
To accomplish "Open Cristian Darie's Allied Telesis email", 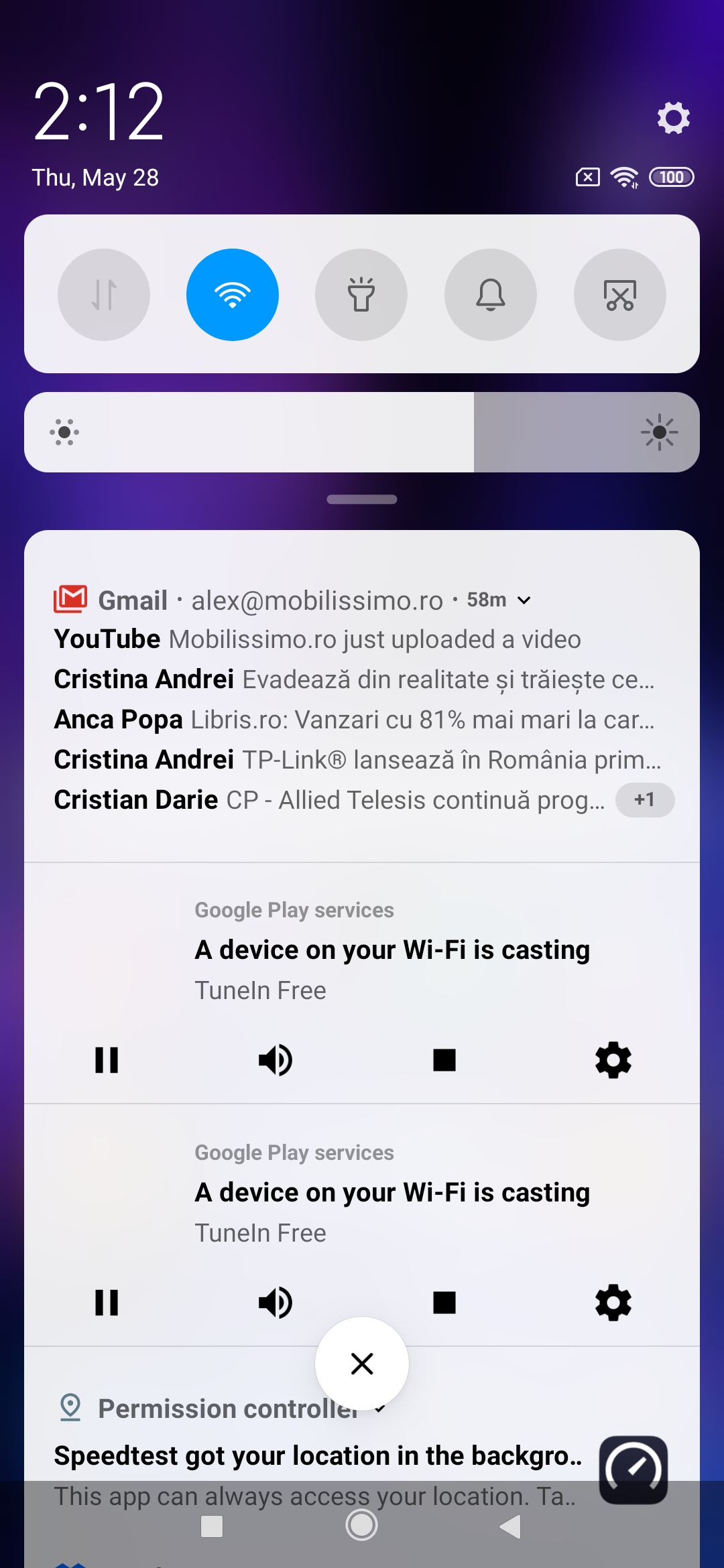I will click(x=329, y=800).
